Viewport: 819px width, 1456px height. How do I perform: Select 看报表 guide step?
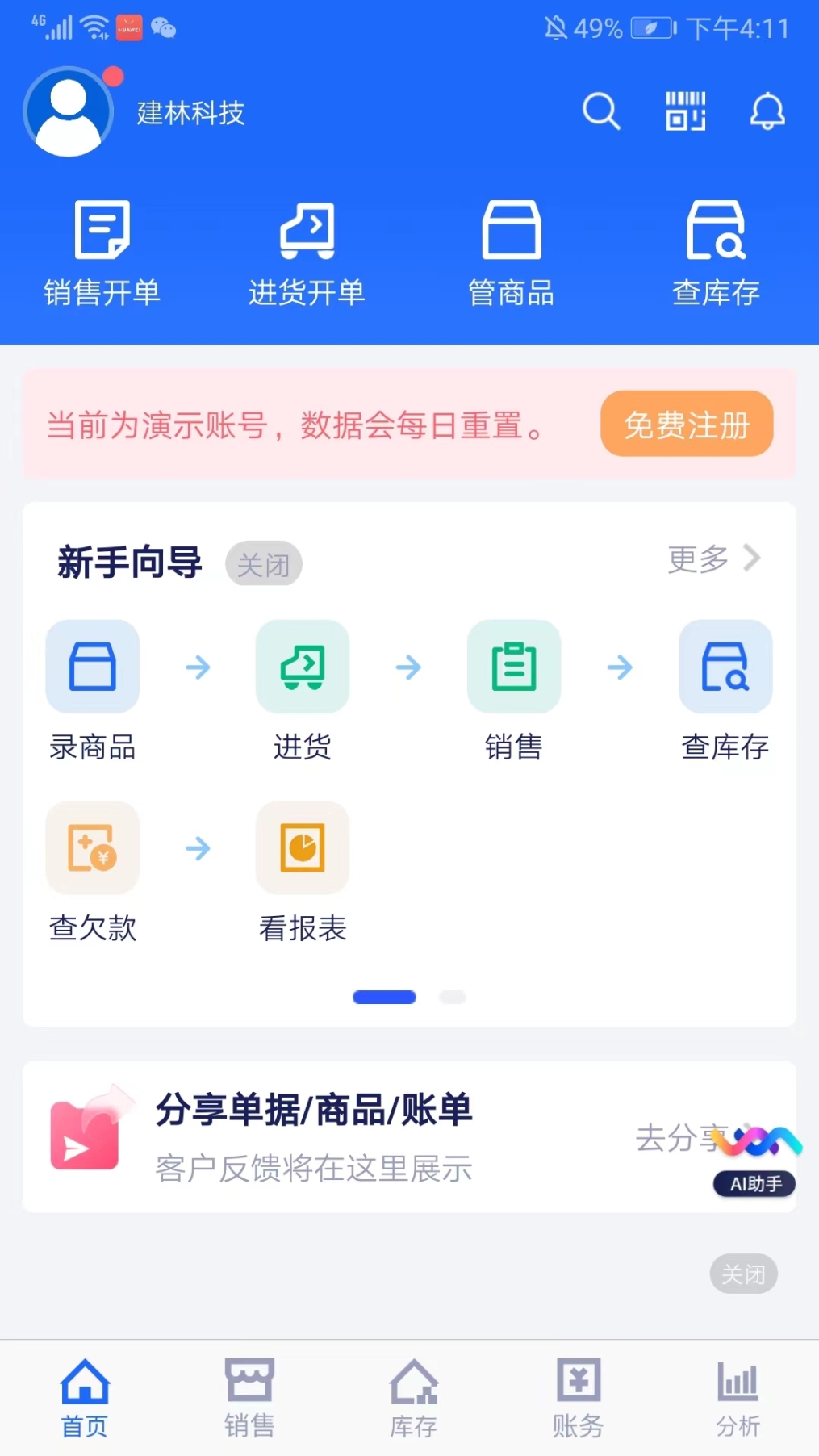click(x=303, y=872)
